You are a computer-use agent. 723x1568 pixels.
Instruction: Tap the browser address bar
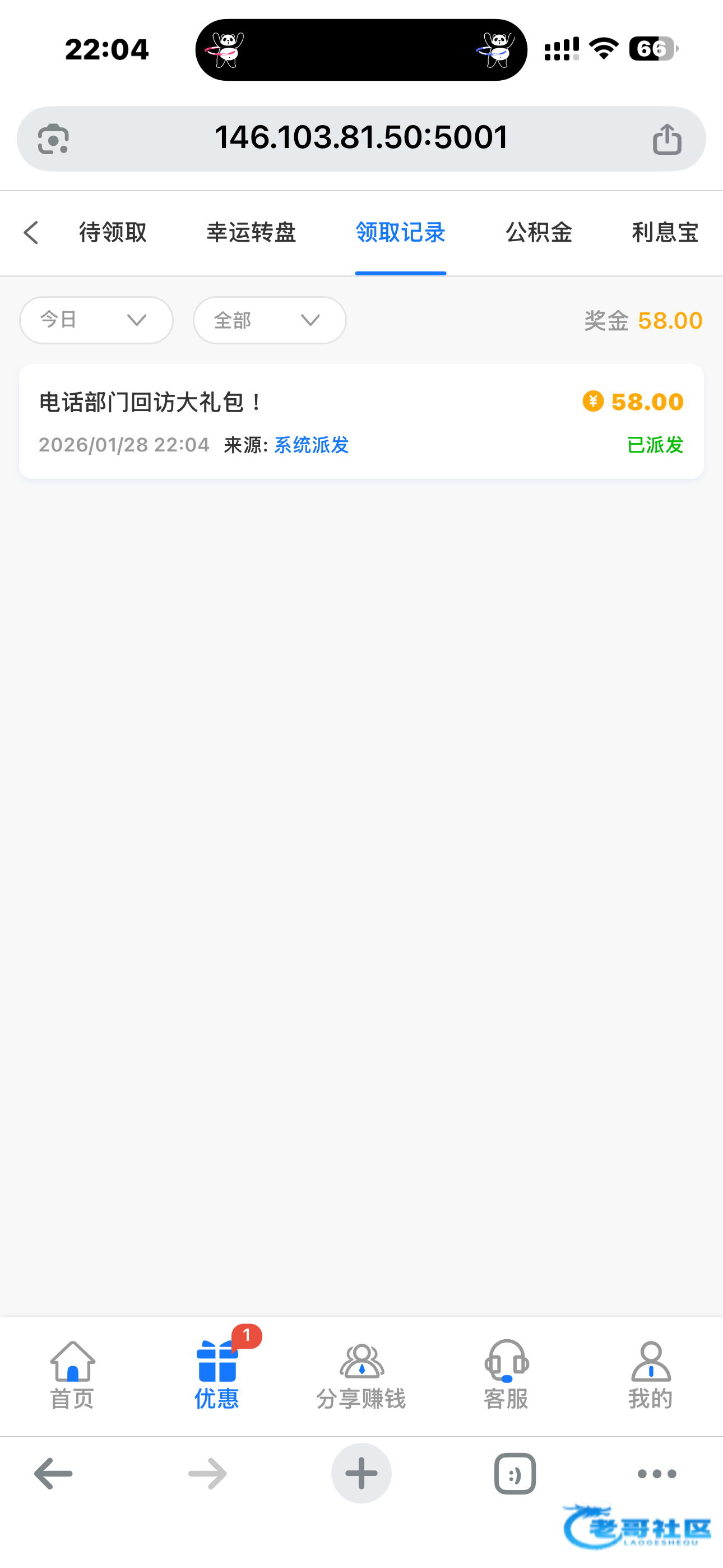pyautogui.click(x=361, y=138)
